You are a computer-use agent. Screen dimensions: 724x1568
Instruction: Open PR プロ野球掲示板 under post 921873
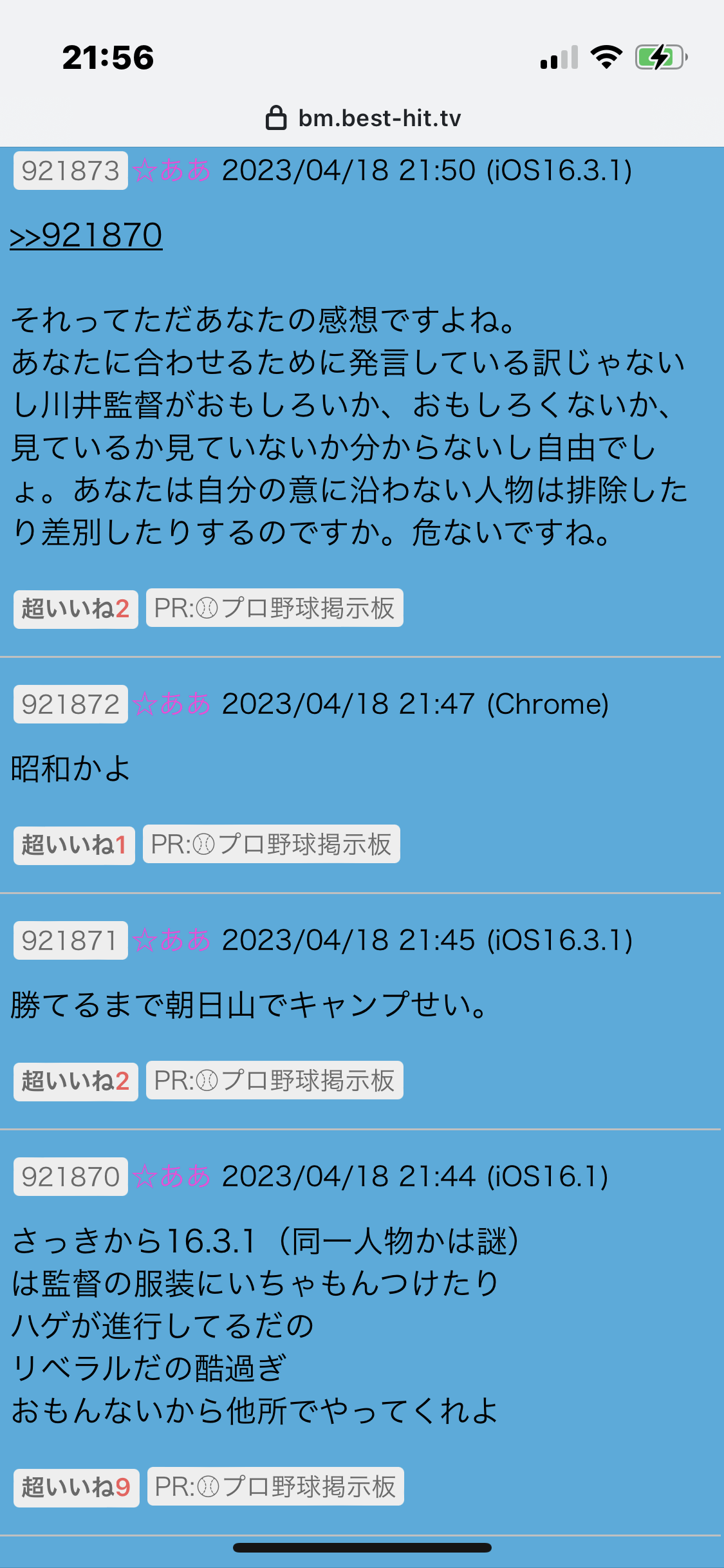click(275, 608)
